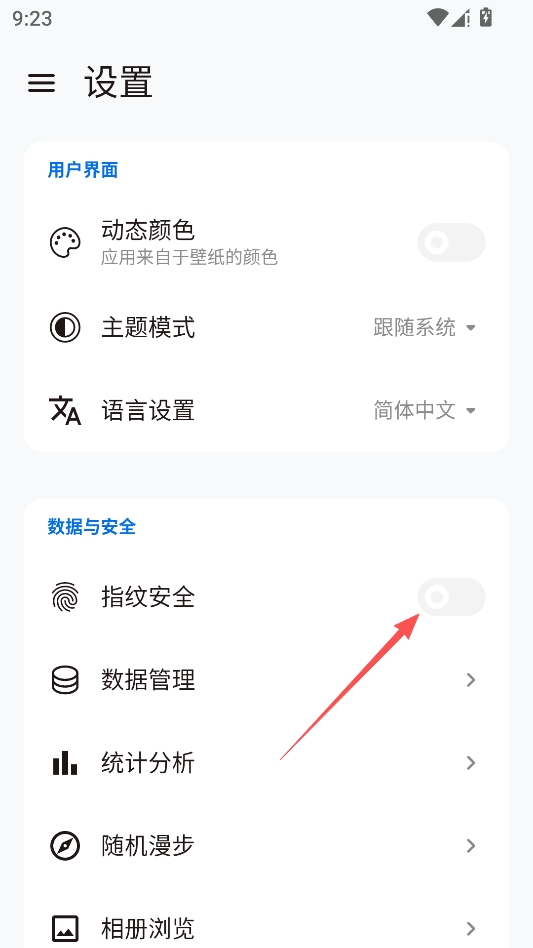The image size is (533, 948).
Task: Turn on 指纹安全 toggle
Action: tap(451, 597)
